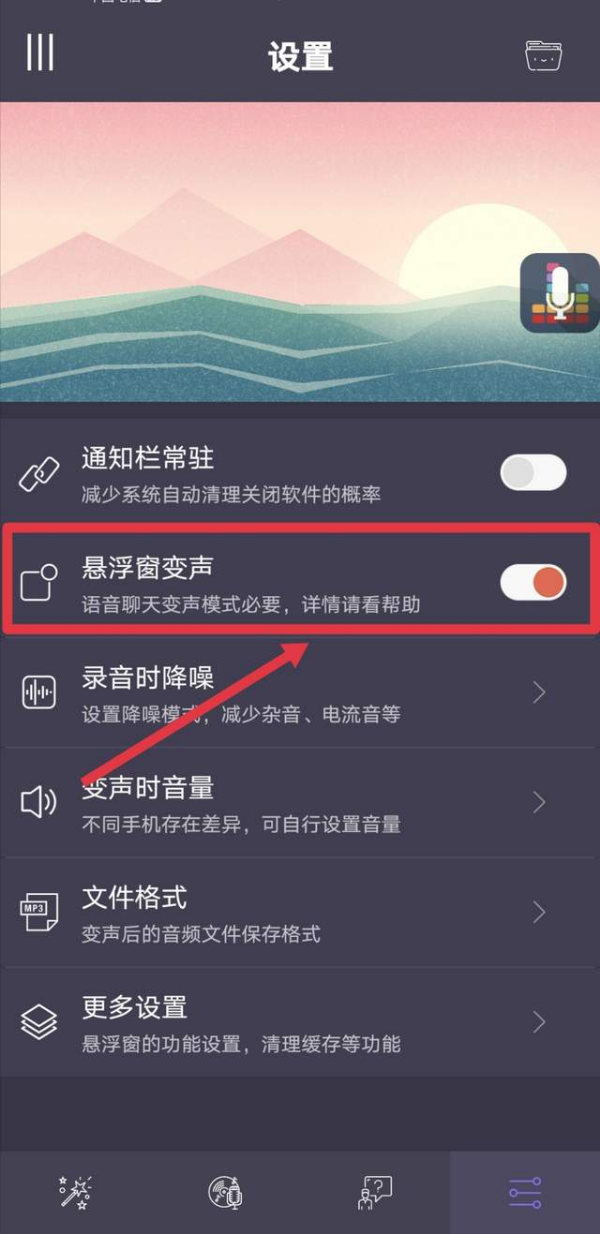Tap the floating voice changer microphone

[560, 293]
